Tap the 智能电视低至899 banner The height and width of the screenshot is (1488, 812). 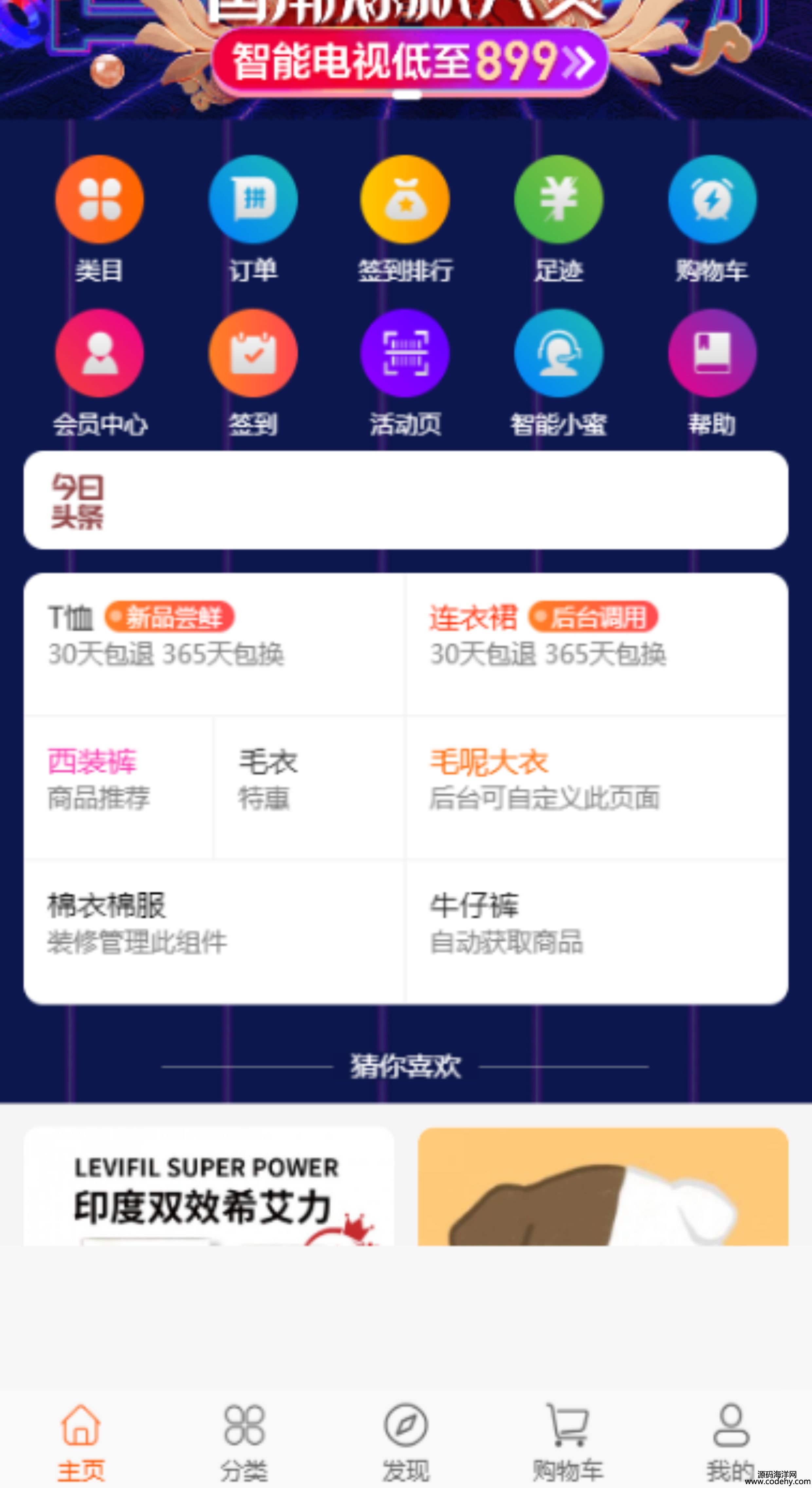coord(409,61)
